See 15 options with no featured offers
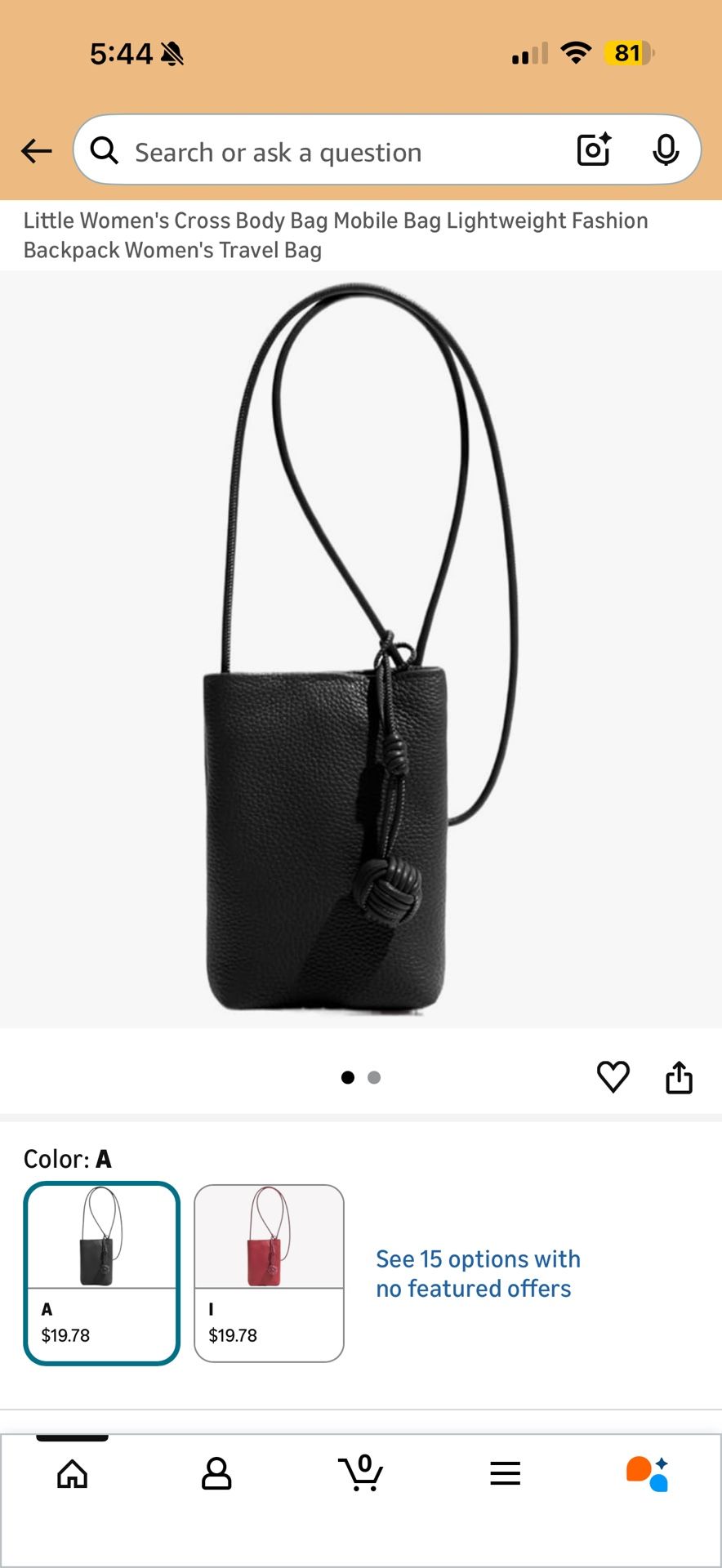722x1568 pixels. pyautogui.click(x=478, y=1273)
